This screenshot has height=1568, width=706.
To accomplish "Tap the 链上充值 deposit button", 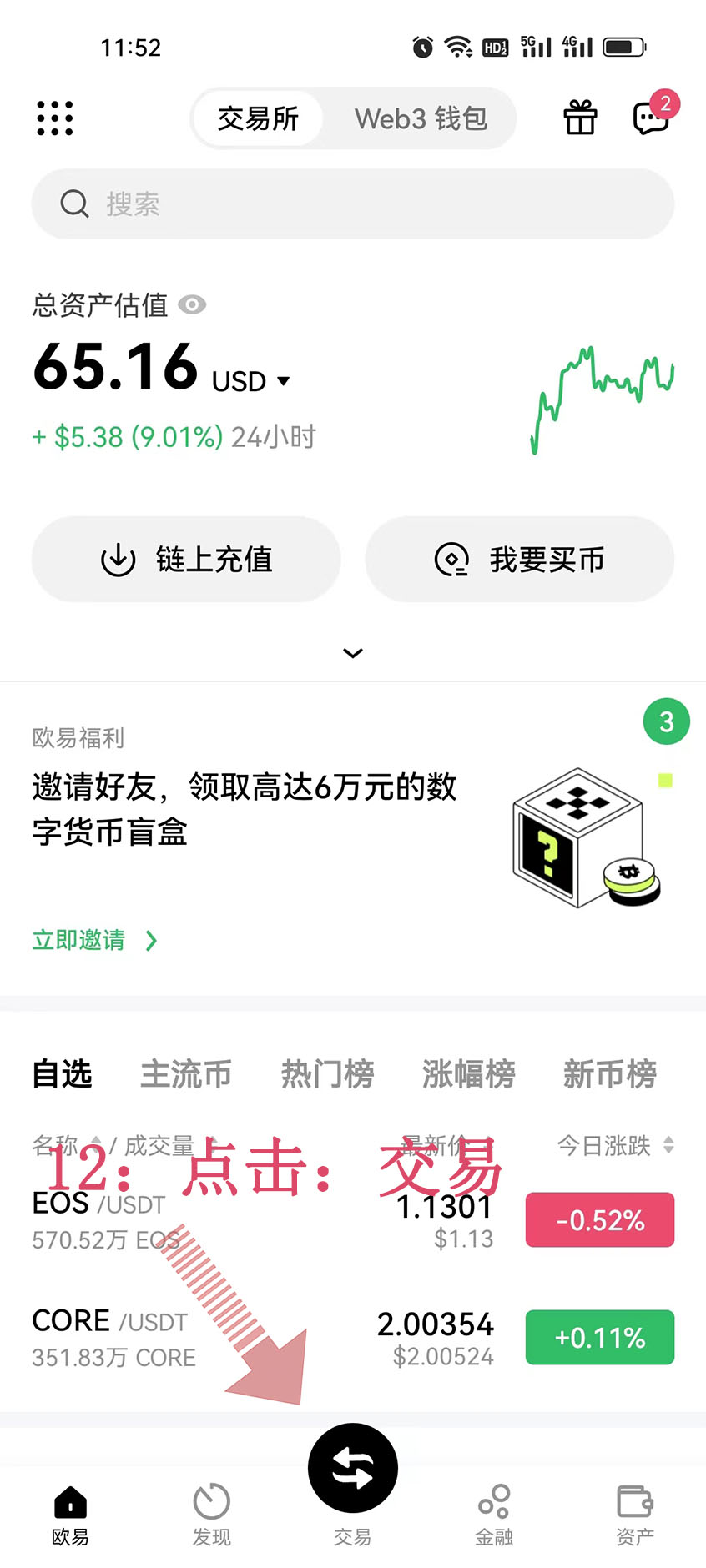I will click(186, 560).
